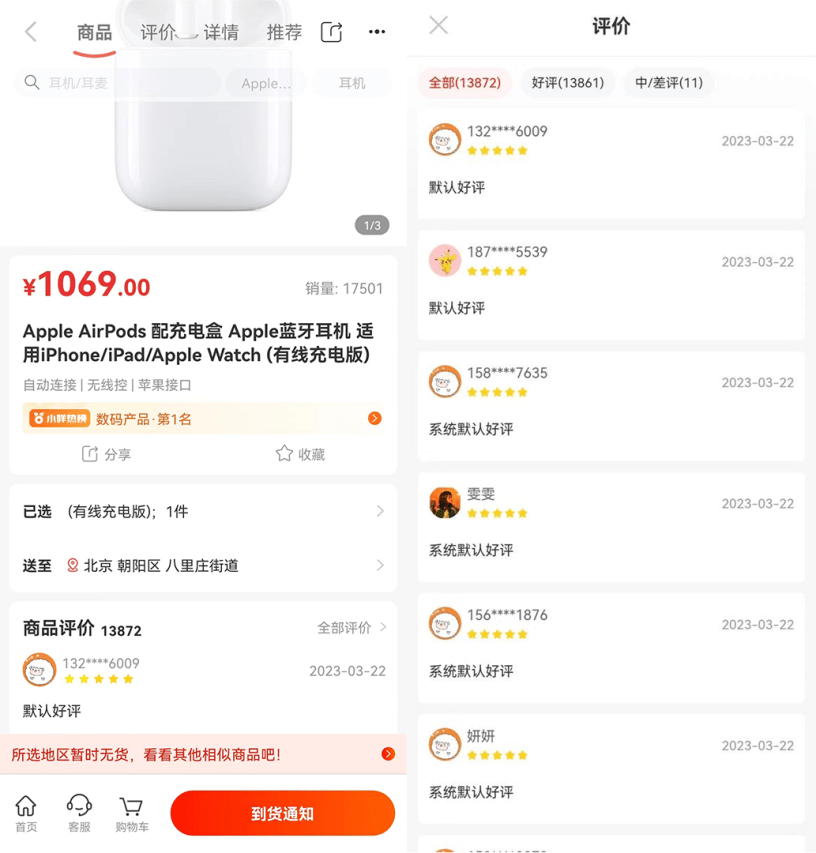Tap the share icon in the top bar

coord(331,32)
